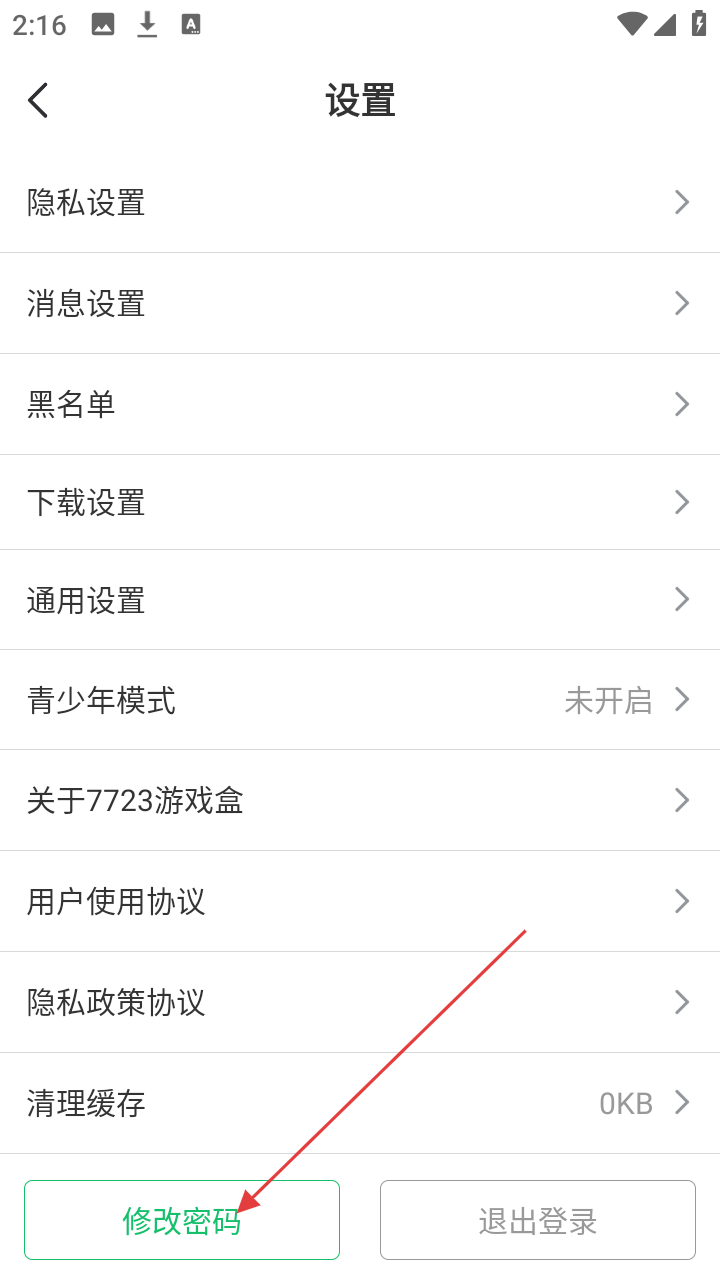Open 消息设置

tap(360, 304)
